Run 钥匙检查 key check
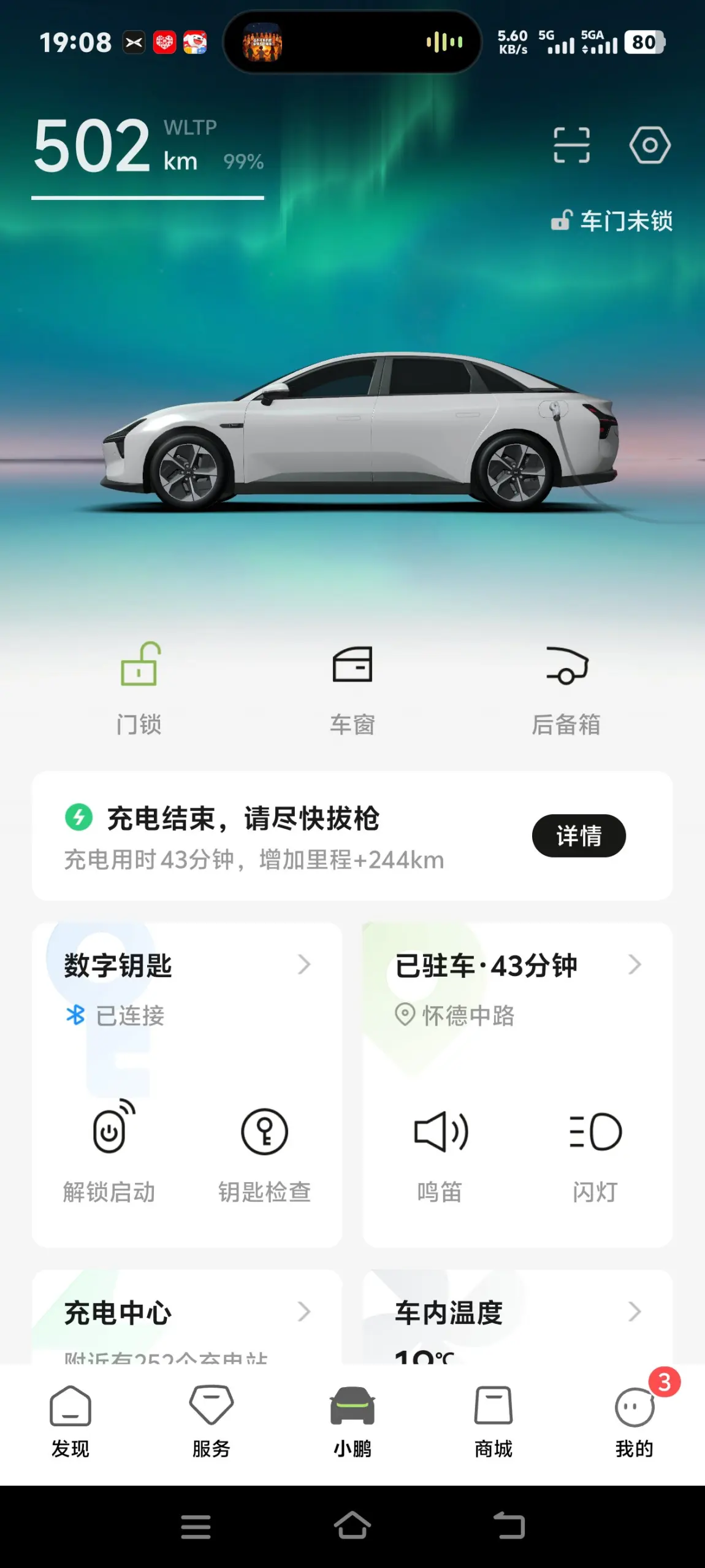This screenshot has width=705, height=1568. pyautogui.click(x=264, y=1151)
